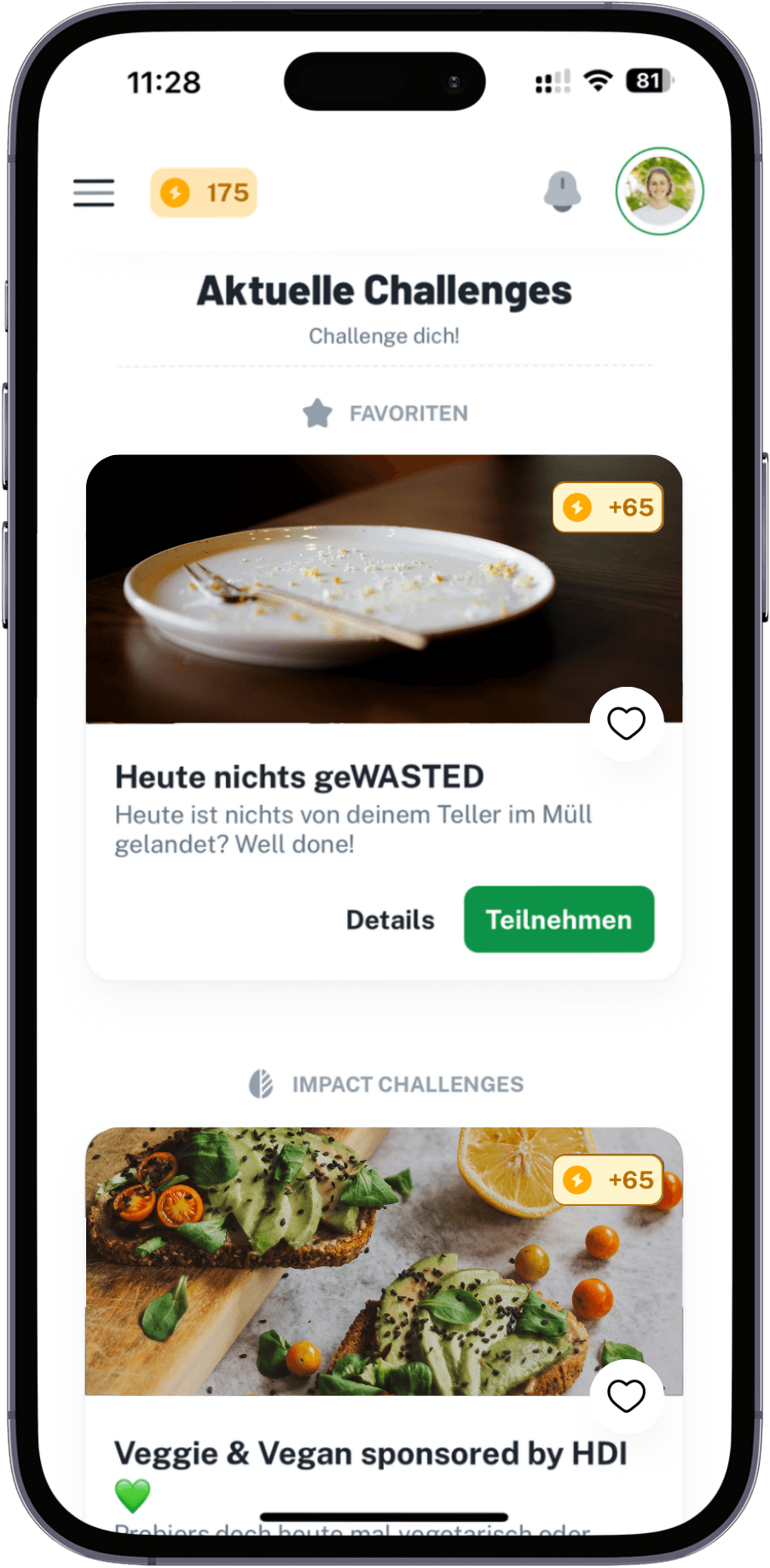Click the +65 points badge on the plate image
This screenshot has height=1568, width=770.
pyautogui.click(x=608, y=508)
